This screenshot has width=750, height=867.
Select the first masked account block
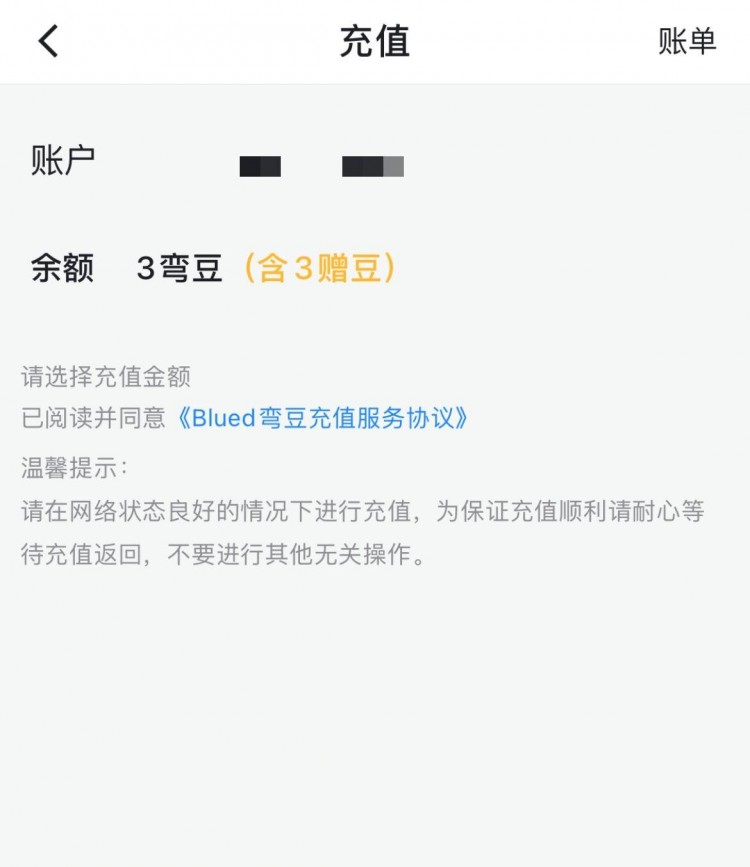click(262, 166)
